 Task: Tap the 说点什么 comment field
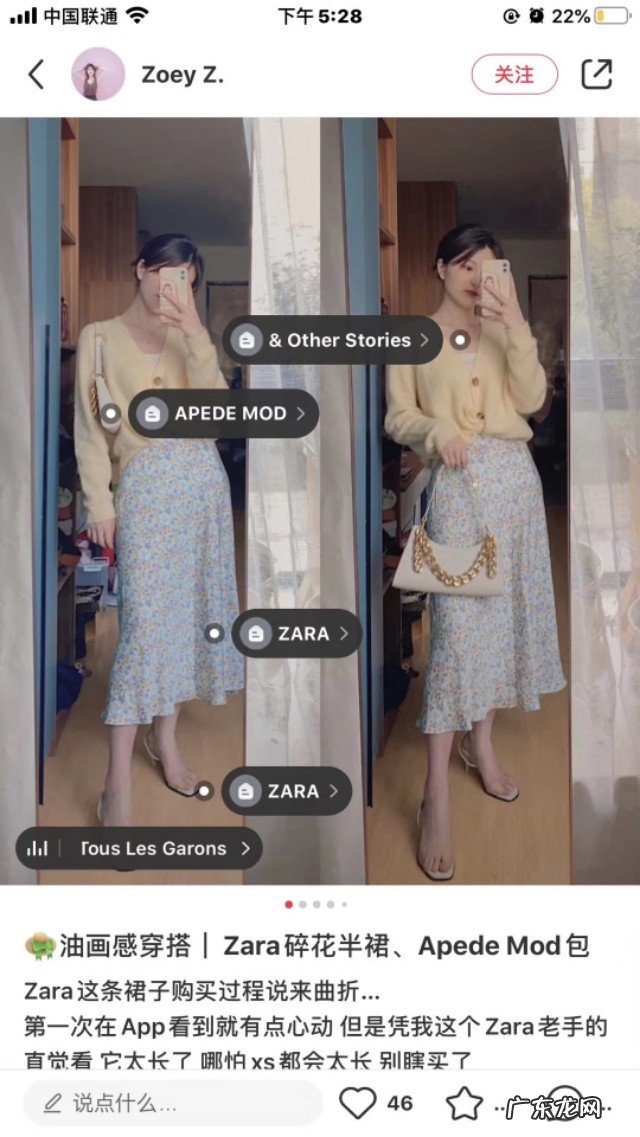[170, 1103]
